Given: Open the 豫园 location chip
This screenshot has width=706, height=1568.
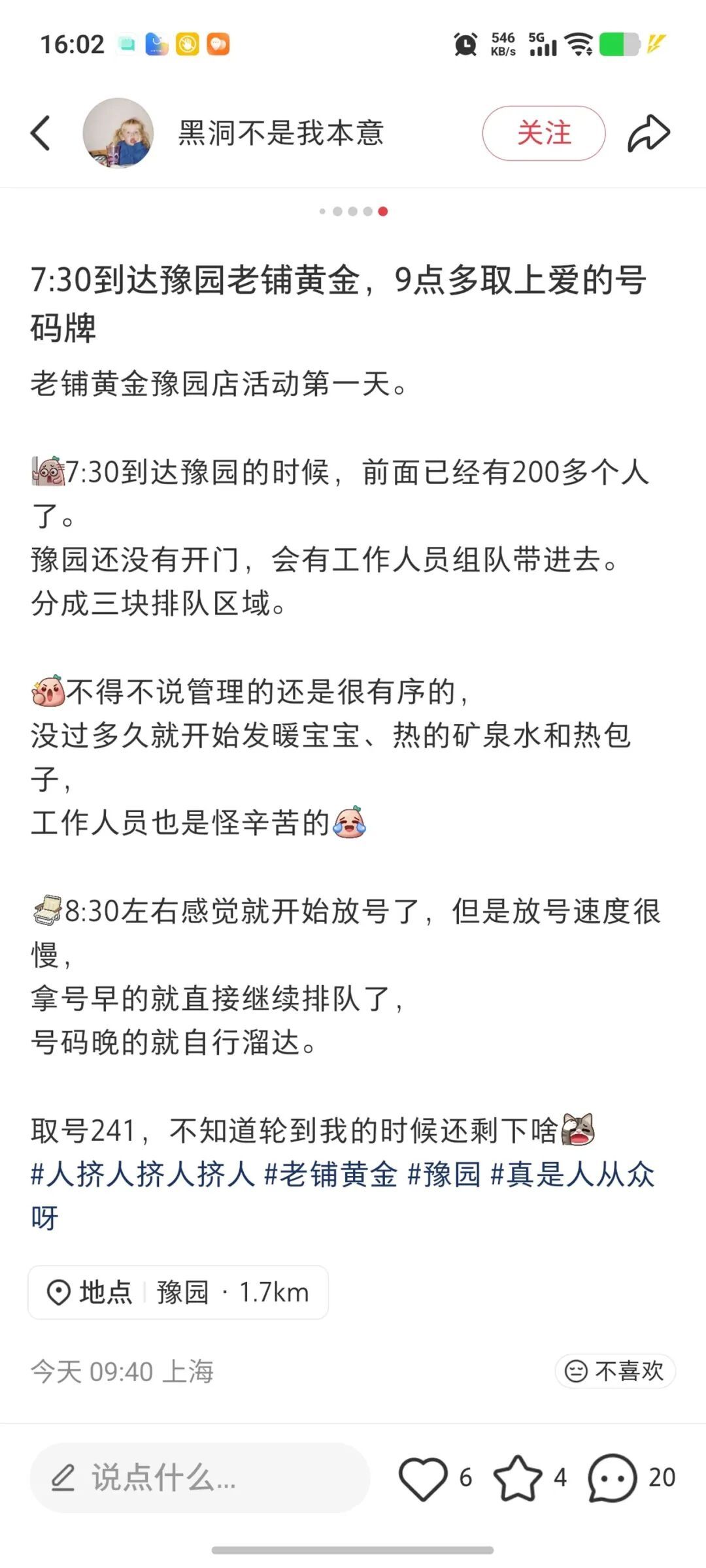Looking at the screenshot, I should [x=178, y=1292].
